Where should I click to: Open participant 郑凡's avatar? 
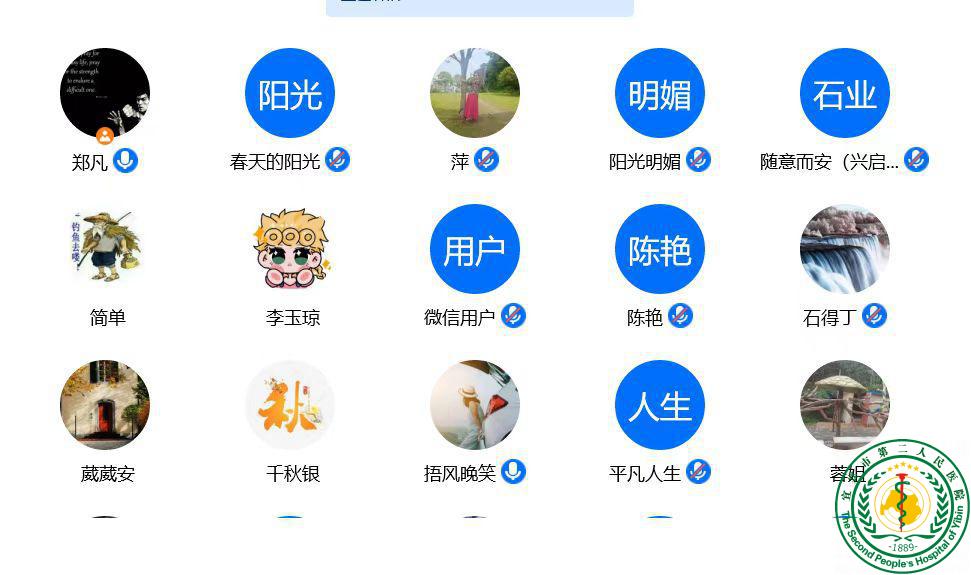[105, 93]
